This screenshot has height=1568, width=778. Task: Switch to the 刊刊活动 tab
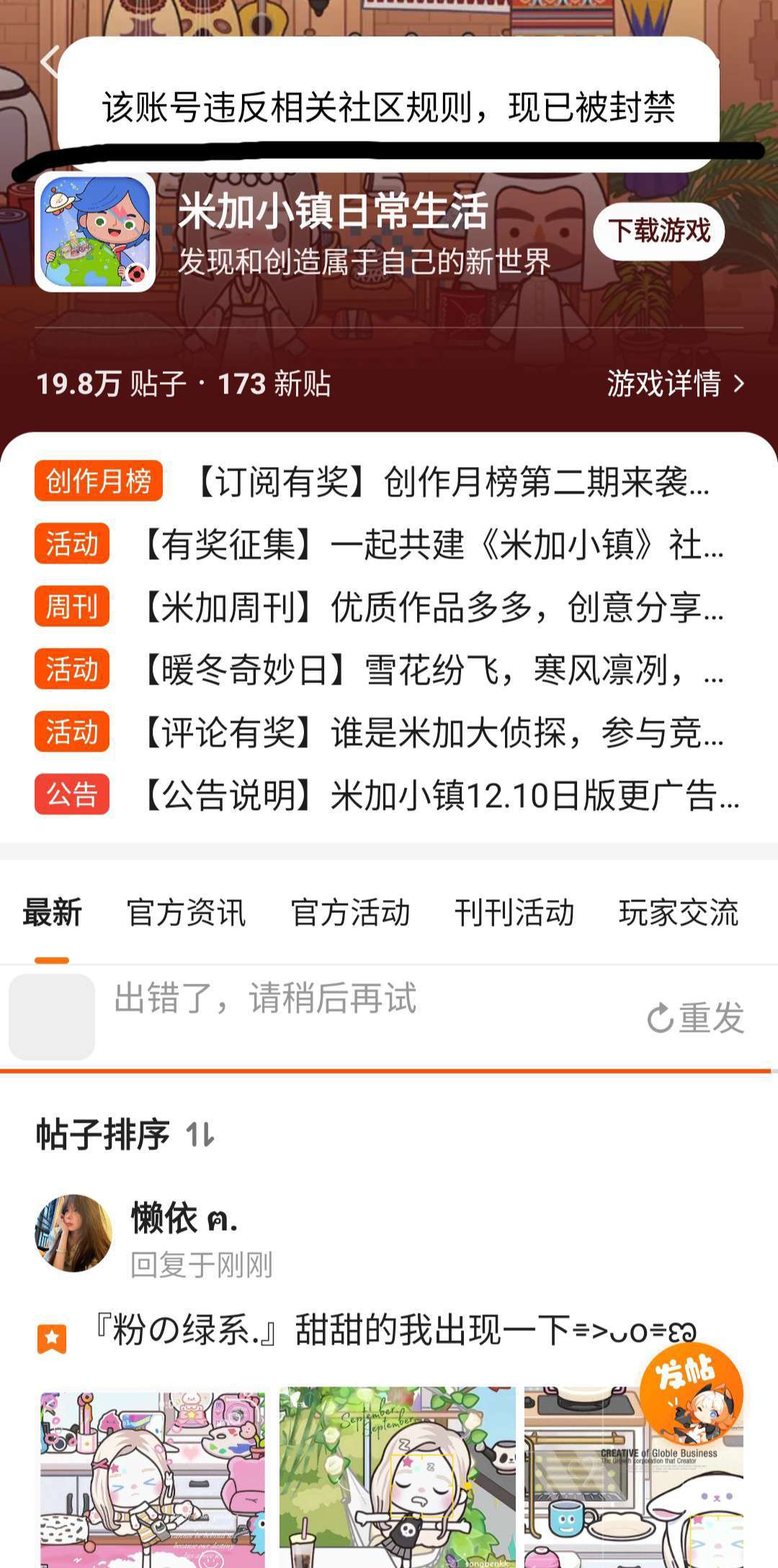point(514,912)
